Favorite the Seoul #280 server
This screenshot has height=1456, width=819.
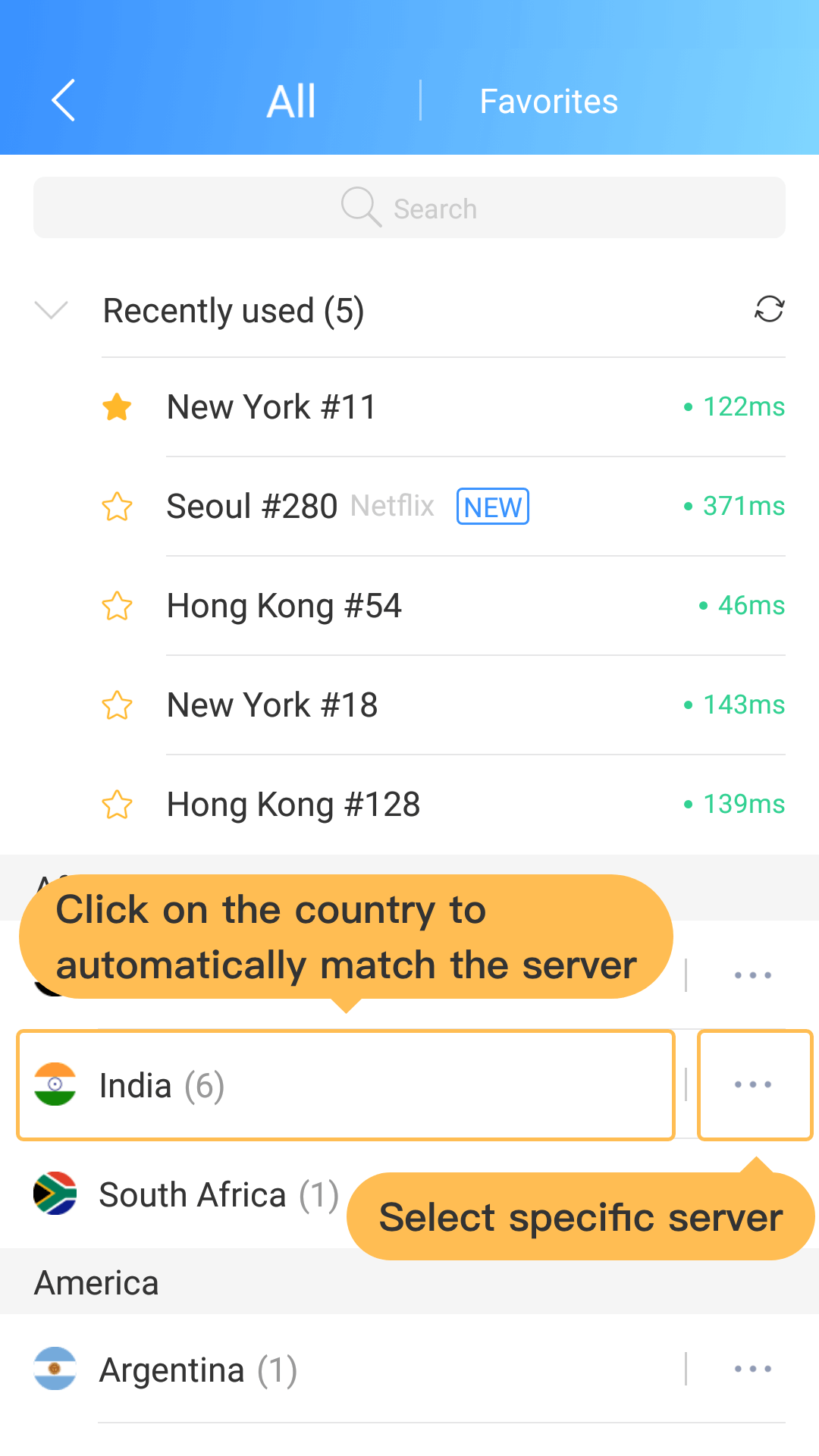coord(118,507)
